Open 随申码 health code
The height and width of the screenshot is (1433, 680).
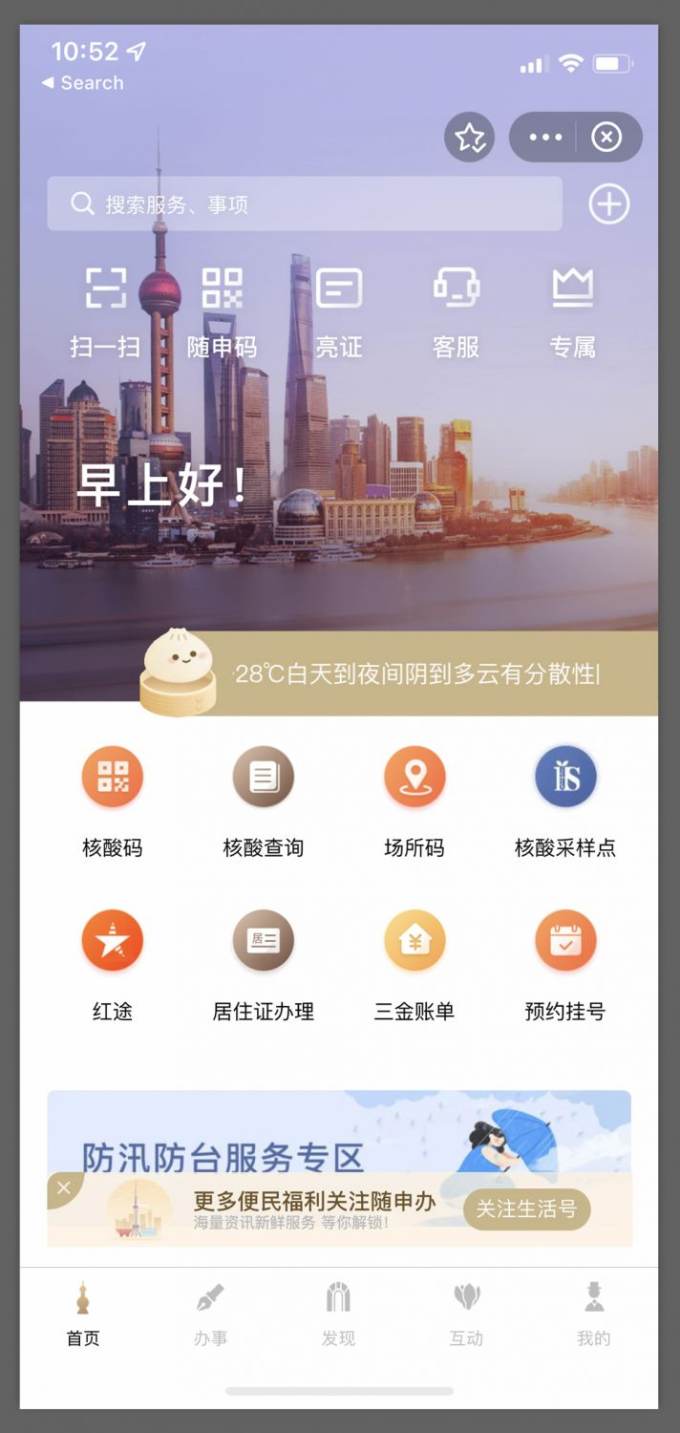click(222, 311)
